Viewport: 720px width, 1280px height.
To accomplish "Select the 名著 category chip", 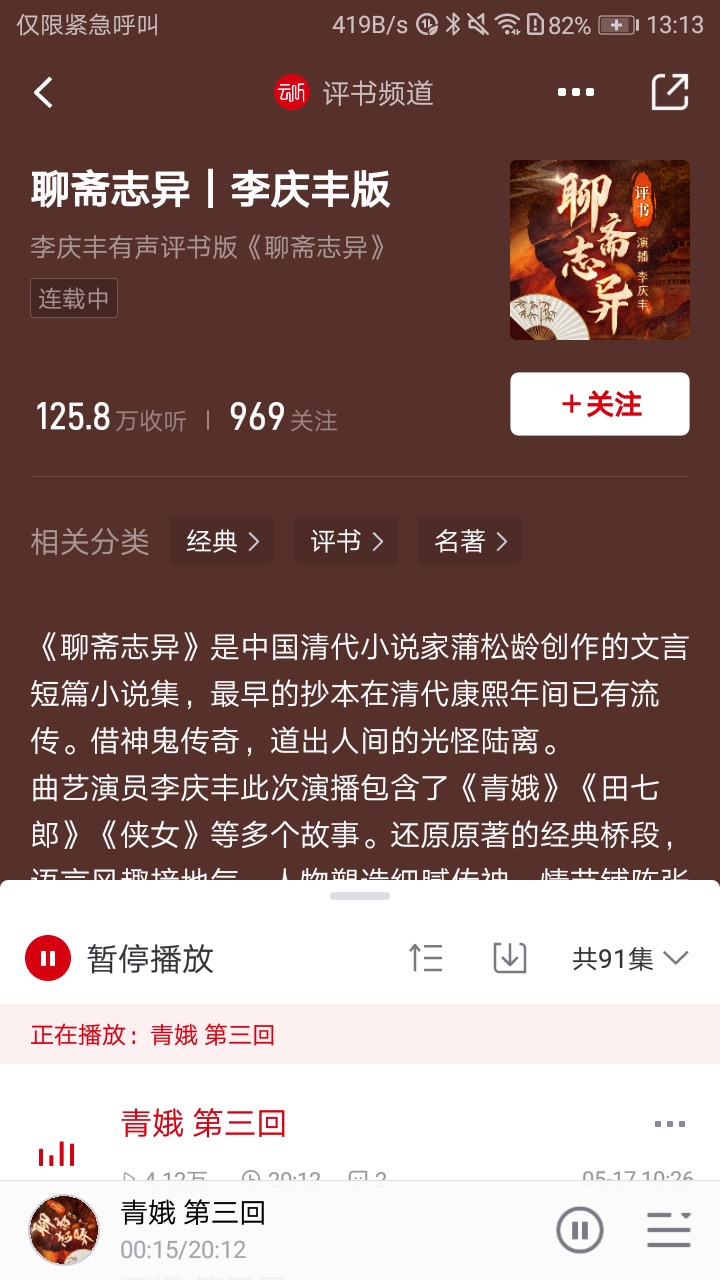I will tap(470, 542).
